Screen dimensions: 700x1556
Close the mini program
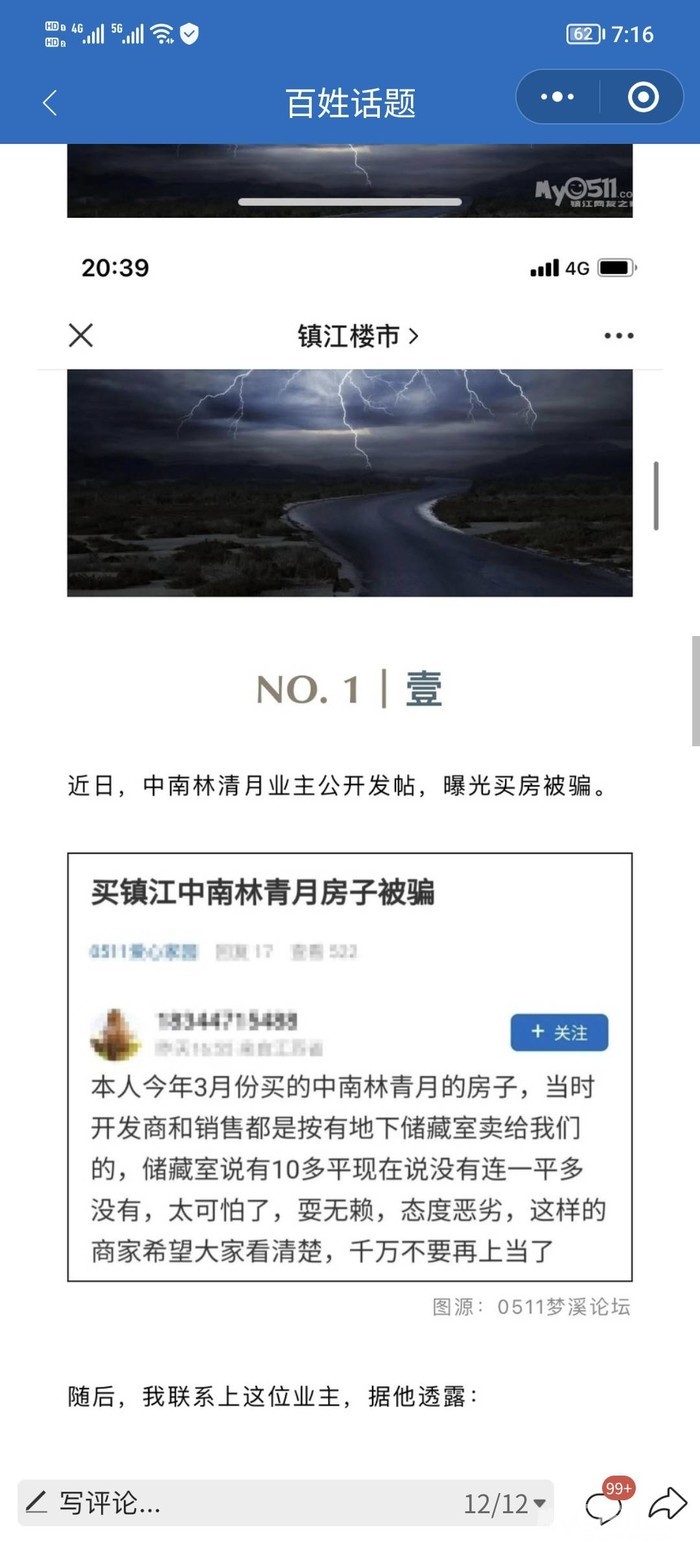click(643, 97)
